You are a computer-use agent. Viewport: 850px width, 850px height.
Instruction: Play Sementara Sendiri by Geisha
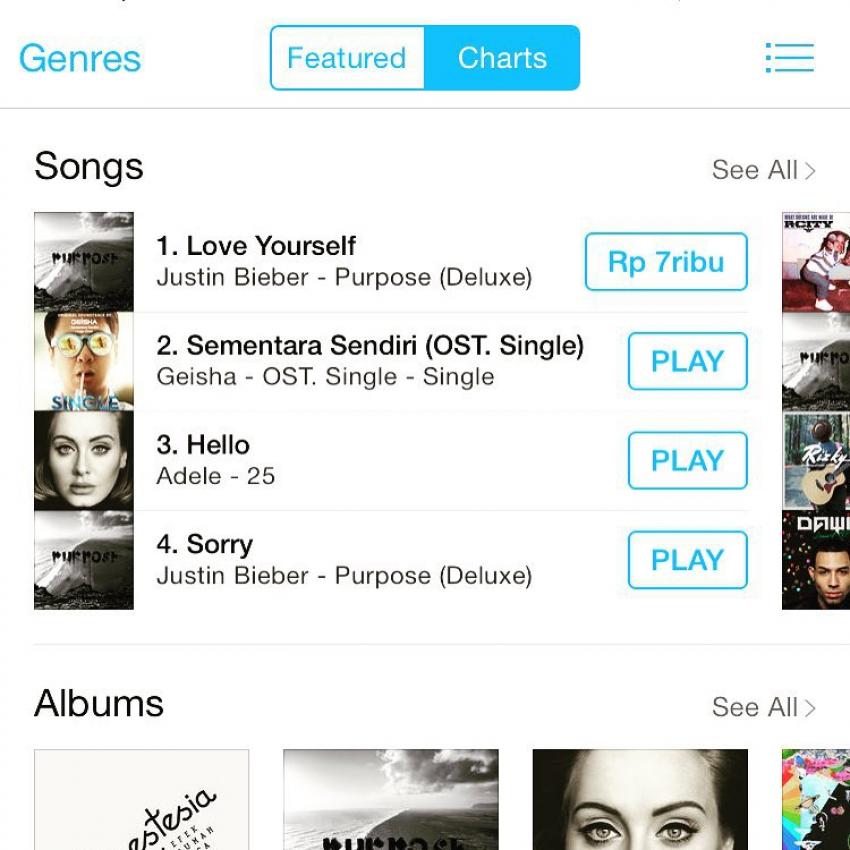(687, 361)
